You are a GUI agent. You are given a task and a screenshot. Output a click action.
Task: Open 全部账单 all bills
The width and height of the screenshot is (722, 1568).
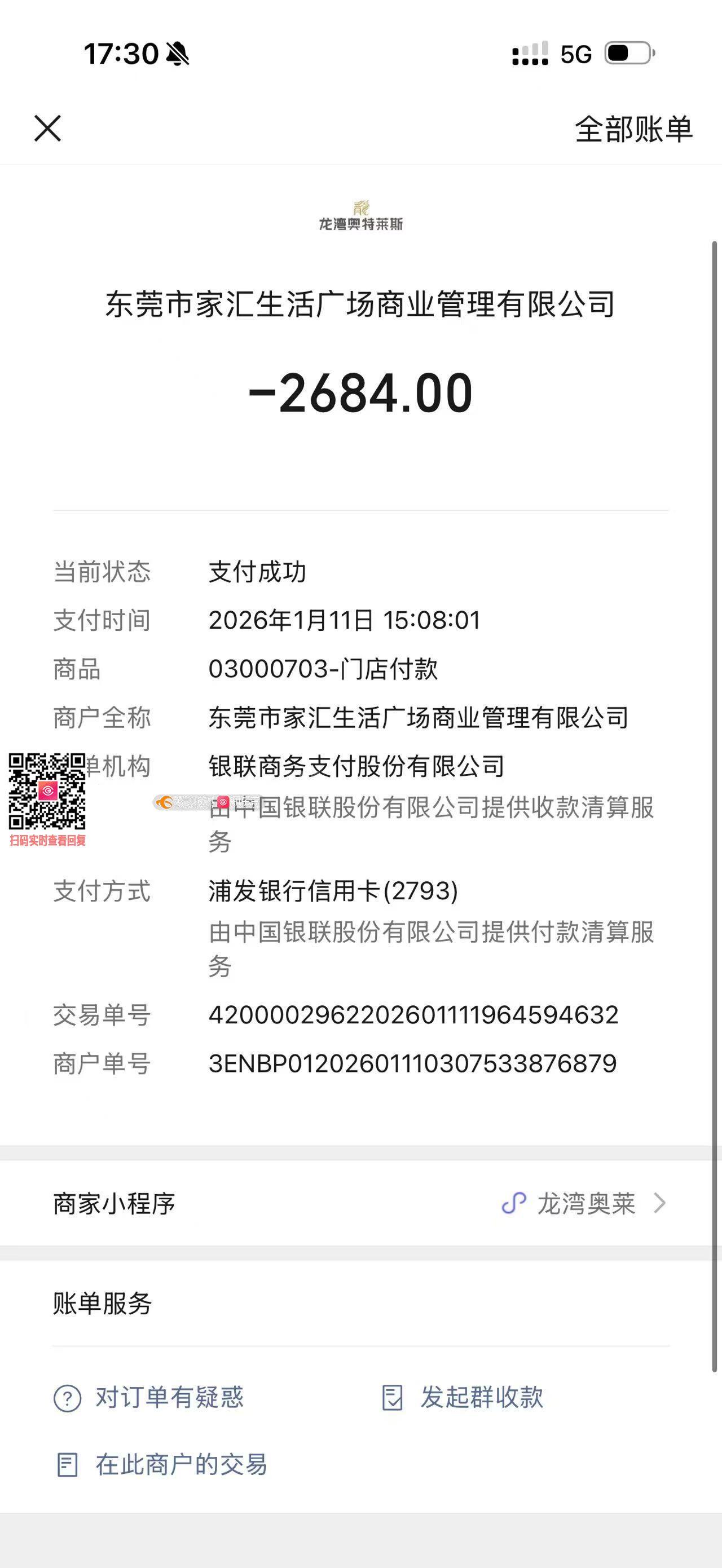click(633, 129)
